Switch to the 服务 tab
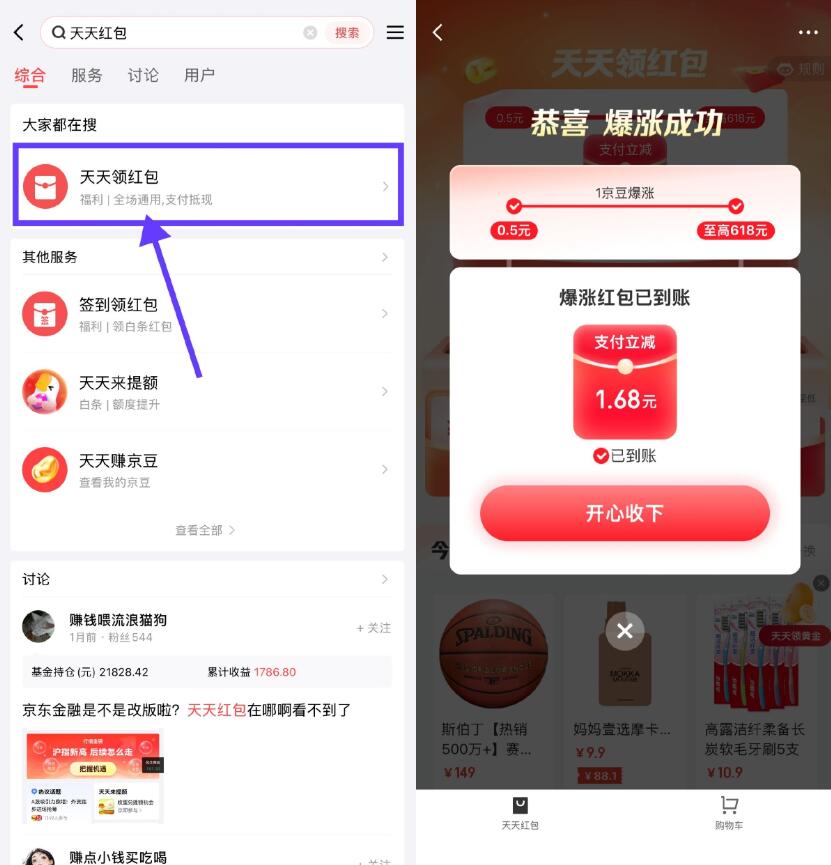The image size is (831, 865). 87,75
